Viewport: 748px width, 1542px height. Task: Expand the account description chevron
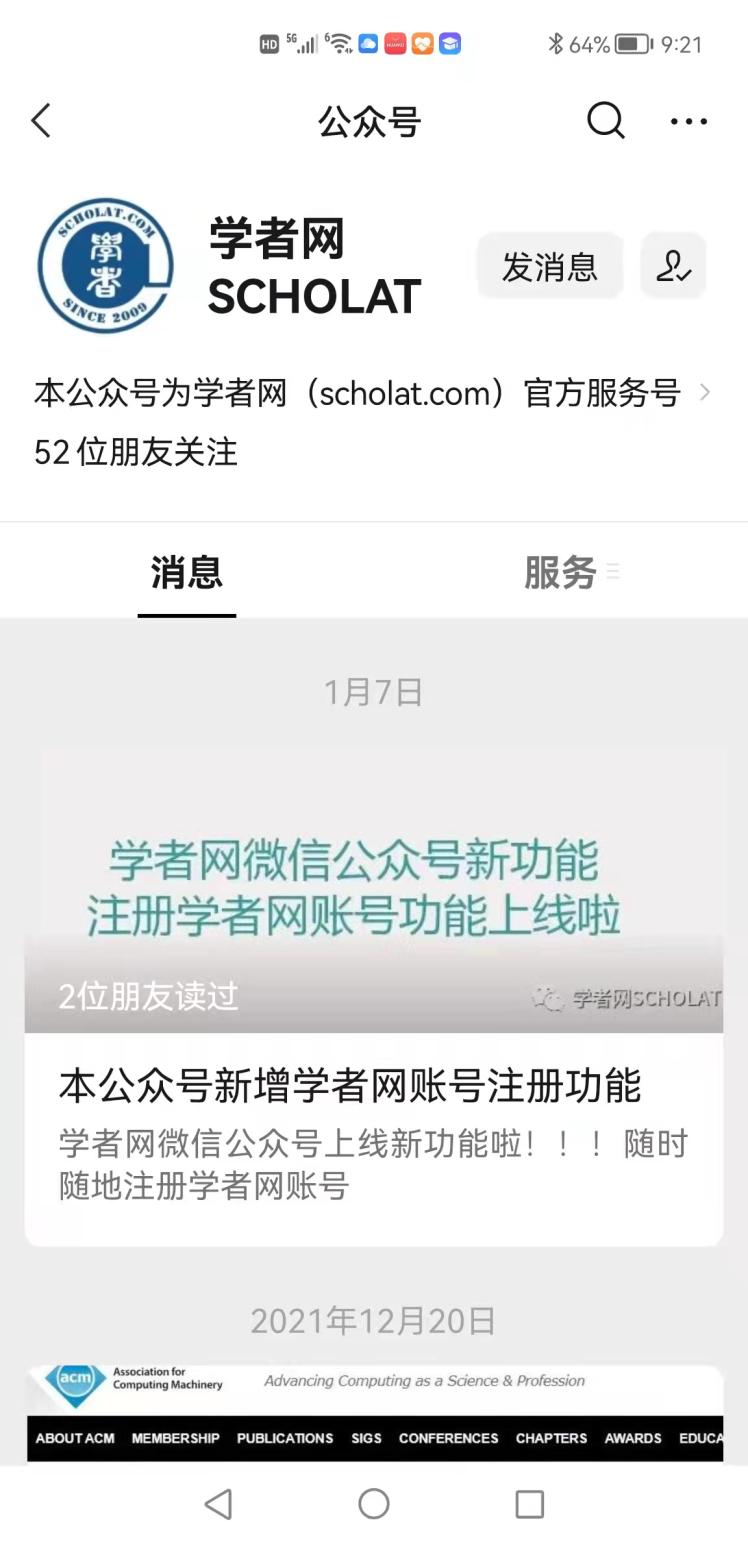coord(705,392)
